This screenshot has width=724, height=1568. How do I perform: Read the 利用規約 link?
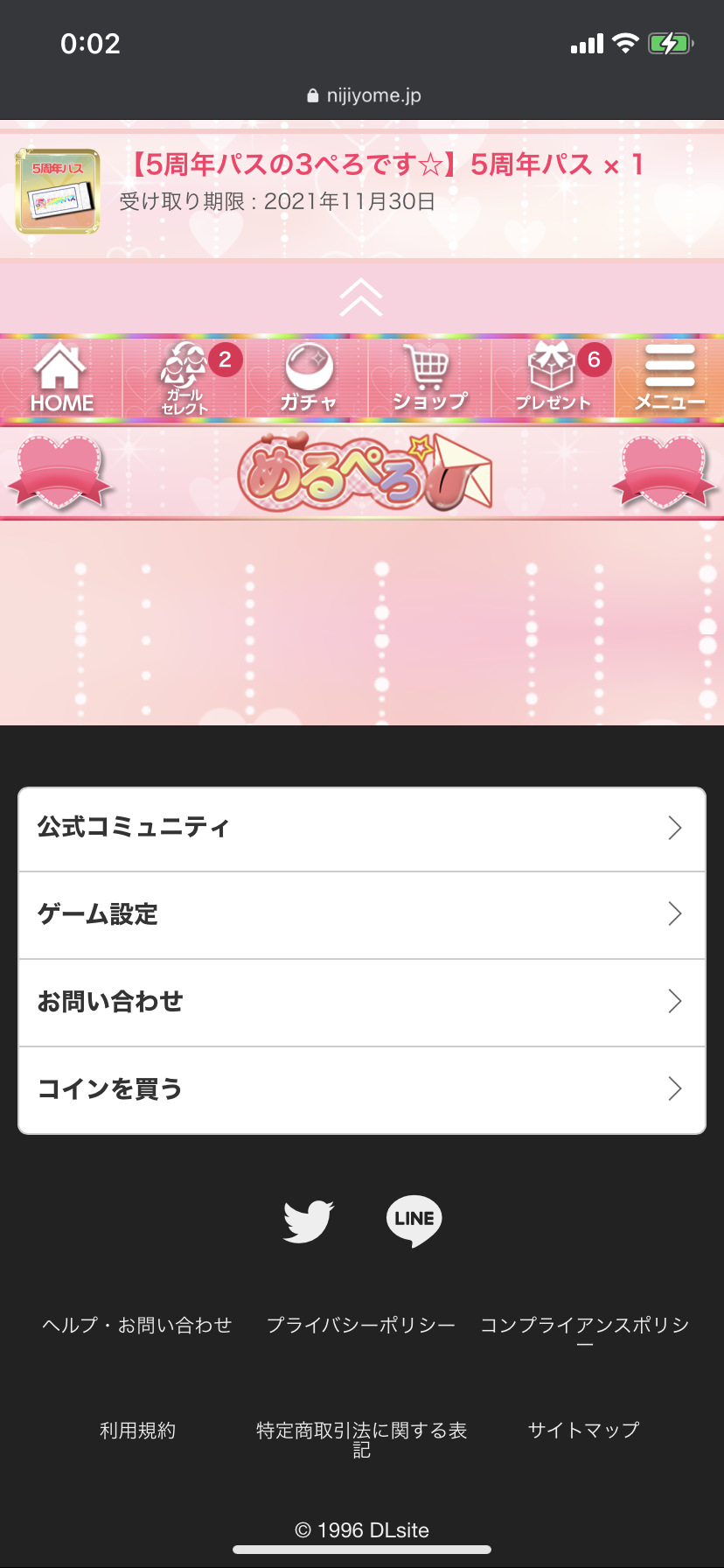click(137, 1431)
